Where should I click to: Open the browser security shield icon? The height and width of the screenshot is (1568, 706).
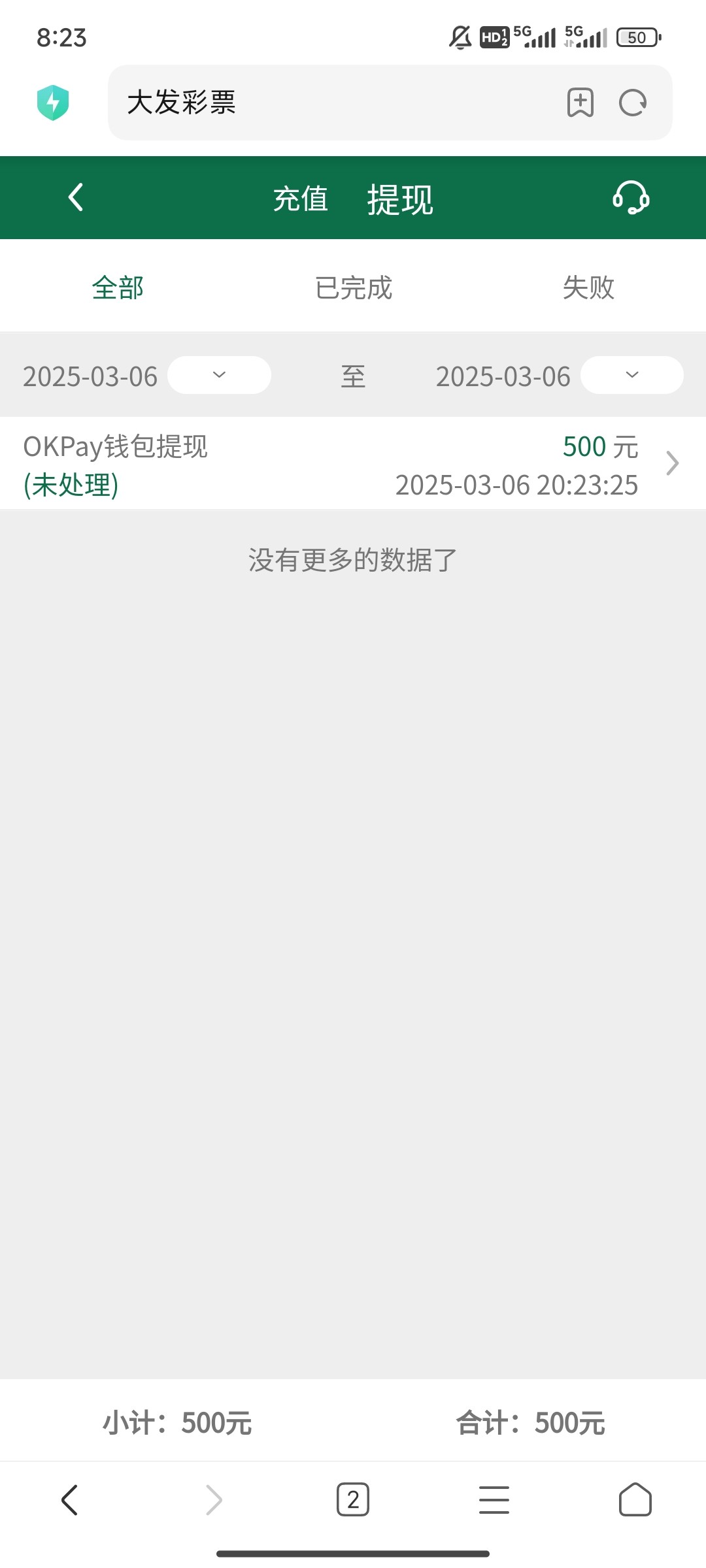(53, 103)
